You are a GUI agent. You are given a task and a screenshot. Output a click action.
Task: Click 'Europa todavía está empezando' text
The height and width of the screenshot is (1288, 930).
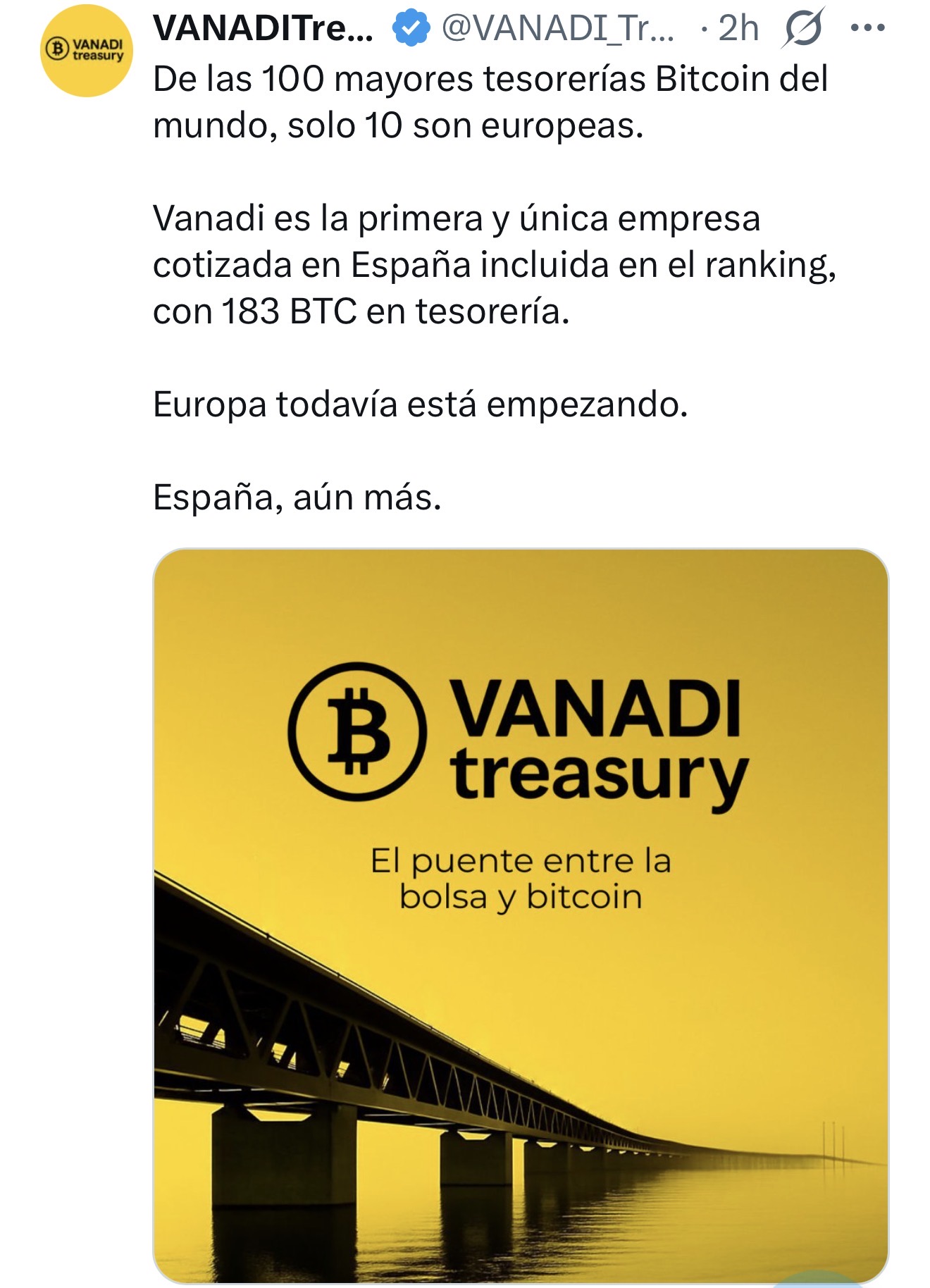pos(423,403)
